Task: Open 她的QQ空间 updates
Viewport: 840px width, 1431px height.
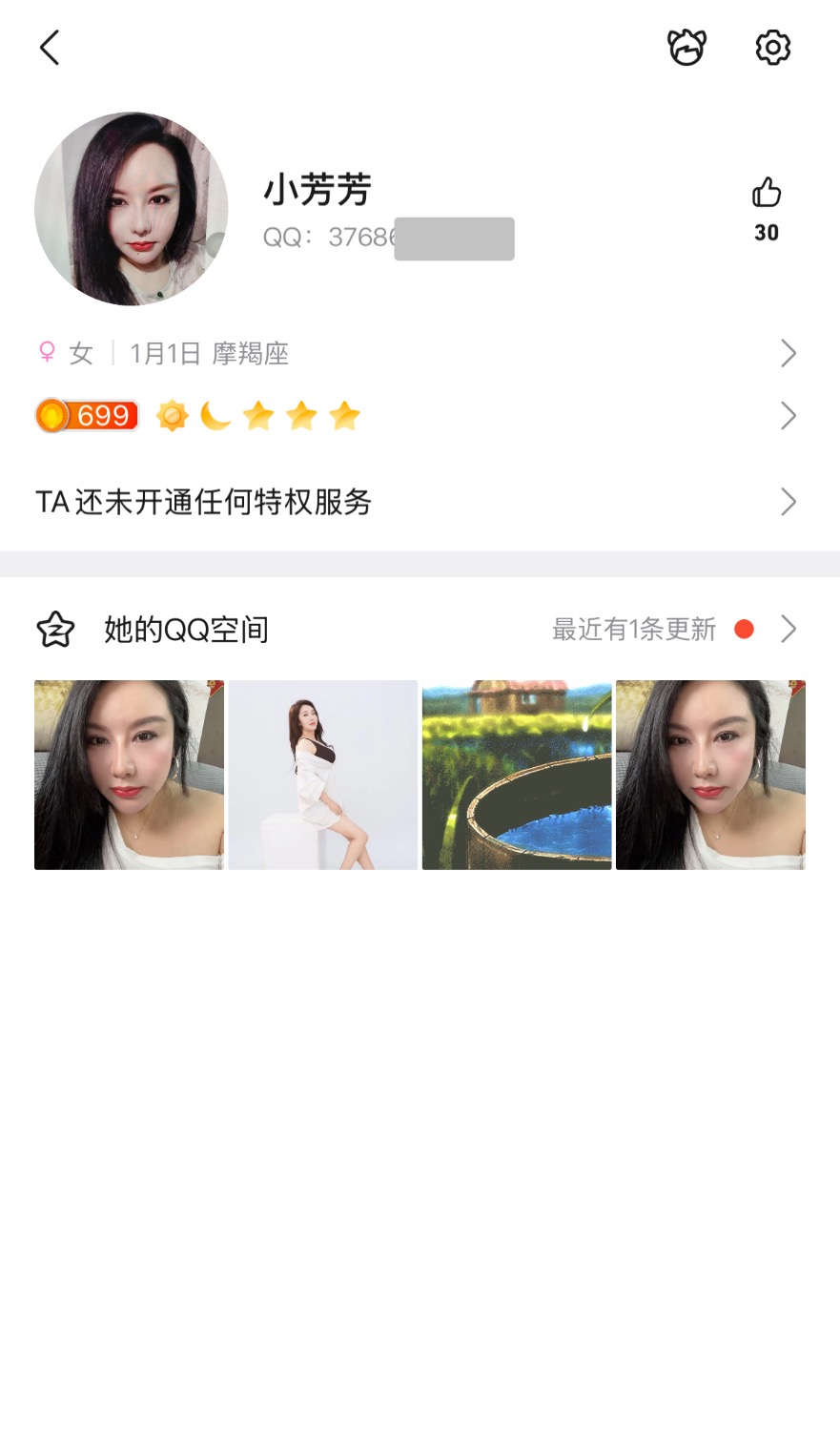Action: pyautogui.click(x=420, y=630)
